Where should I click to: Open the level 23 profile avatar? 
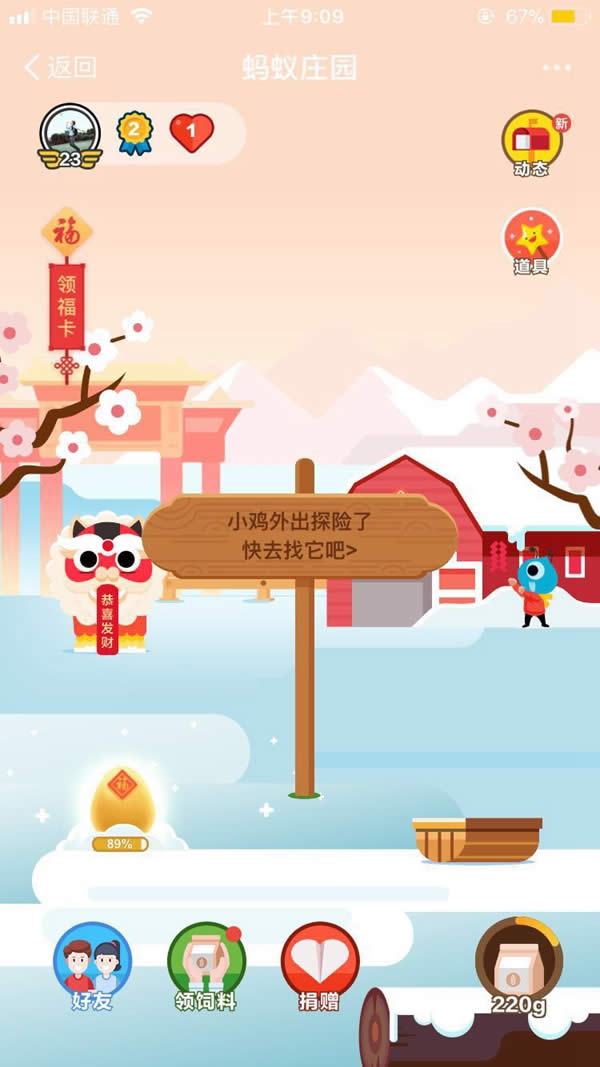[70, 134]
